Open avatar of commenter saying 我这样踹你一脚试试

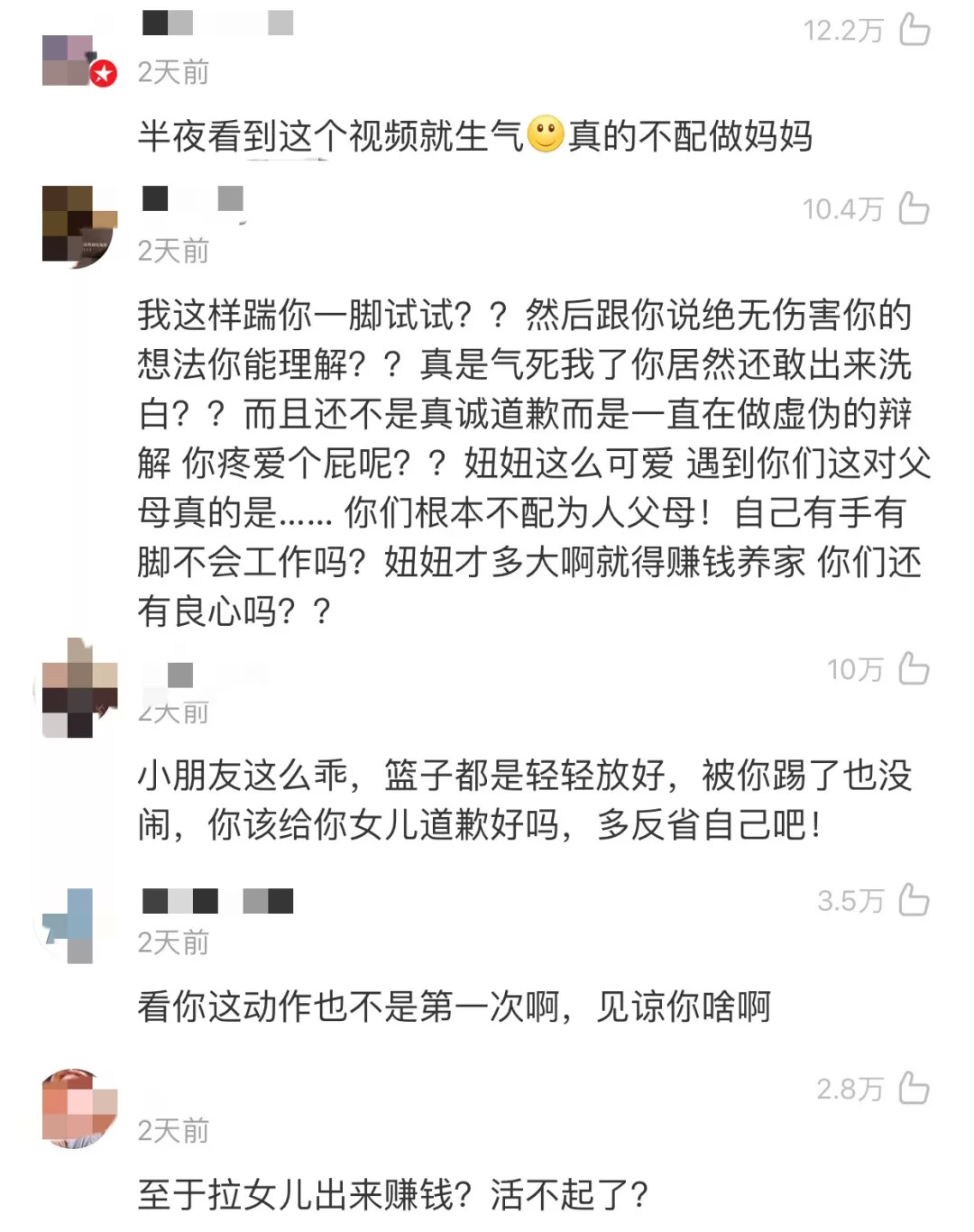(79, 225)
